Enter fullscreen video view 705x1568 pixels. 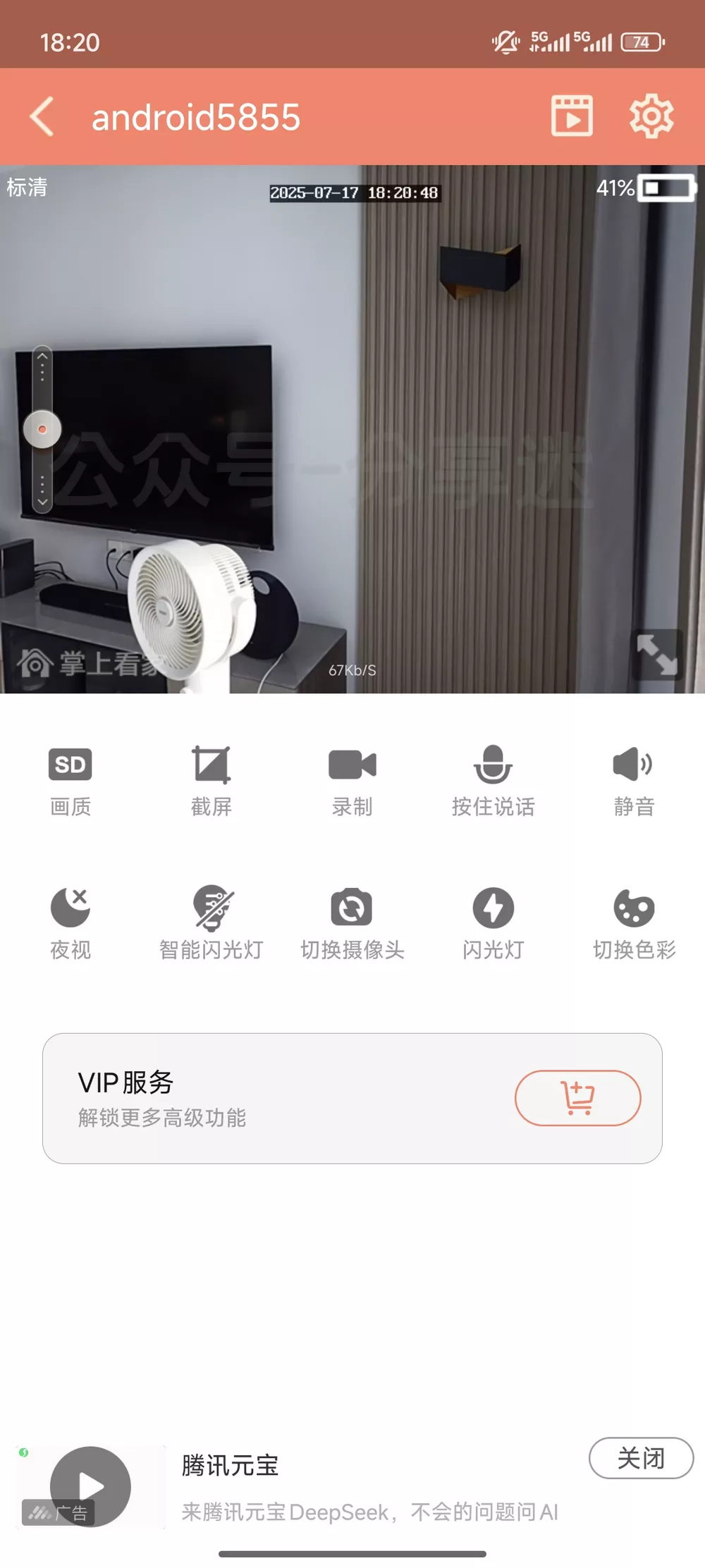656,655
